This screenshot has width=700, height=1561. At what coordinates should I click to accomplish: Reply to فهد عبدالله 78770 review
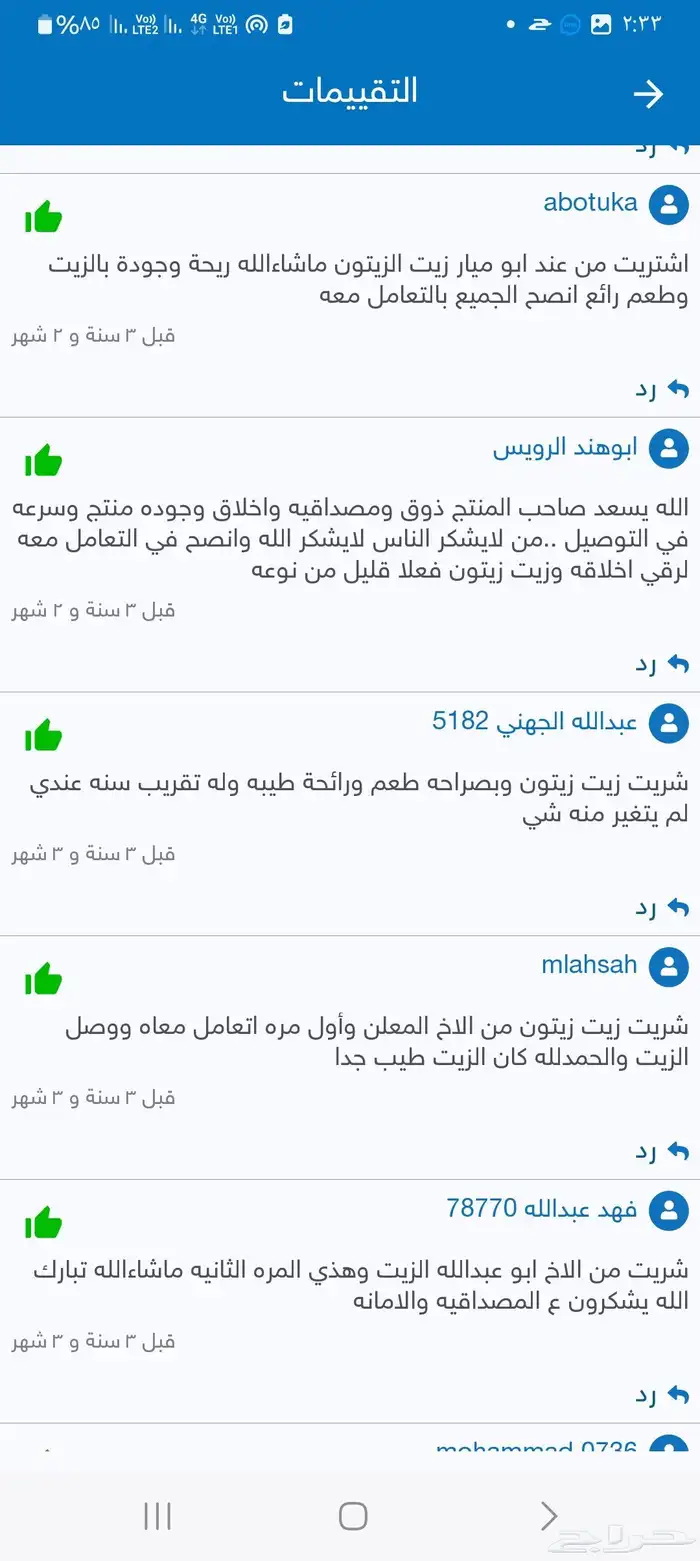pos(662,1395)
